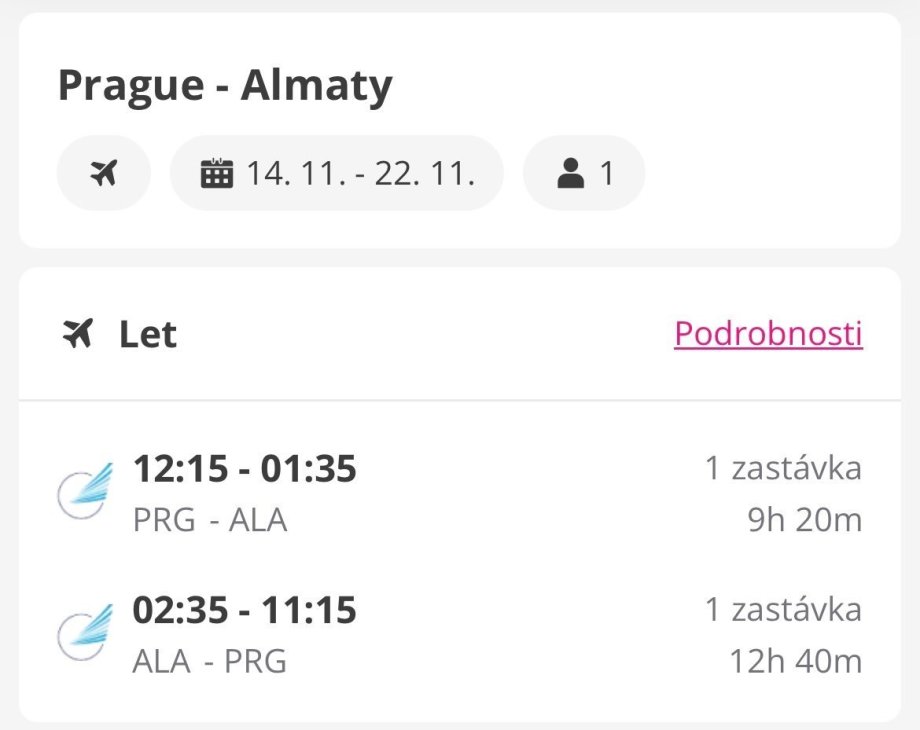Open the Podrobnosti flight details link
This screenshot has width=920, height=730.
(x=768, y=334)
